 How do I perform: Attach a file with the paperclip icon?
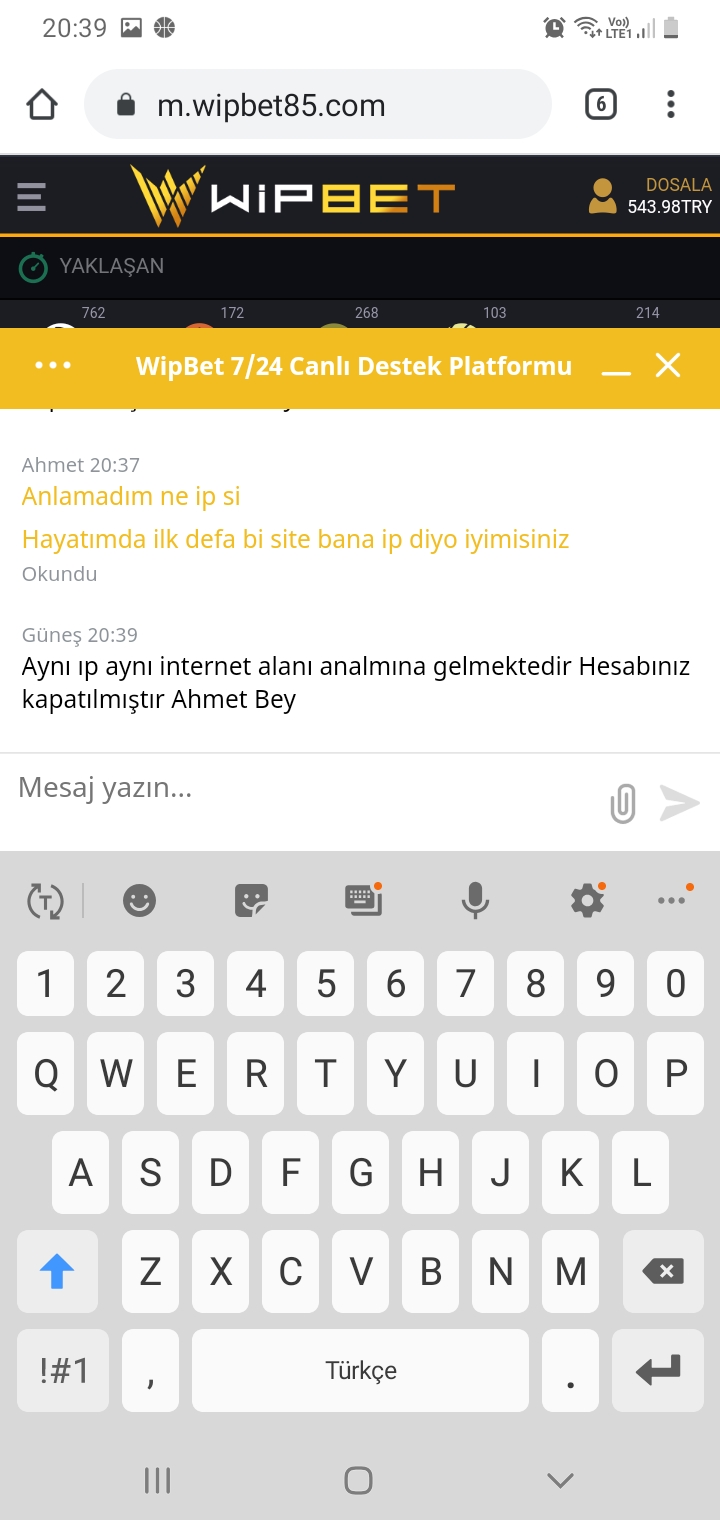tap(622, 803)
